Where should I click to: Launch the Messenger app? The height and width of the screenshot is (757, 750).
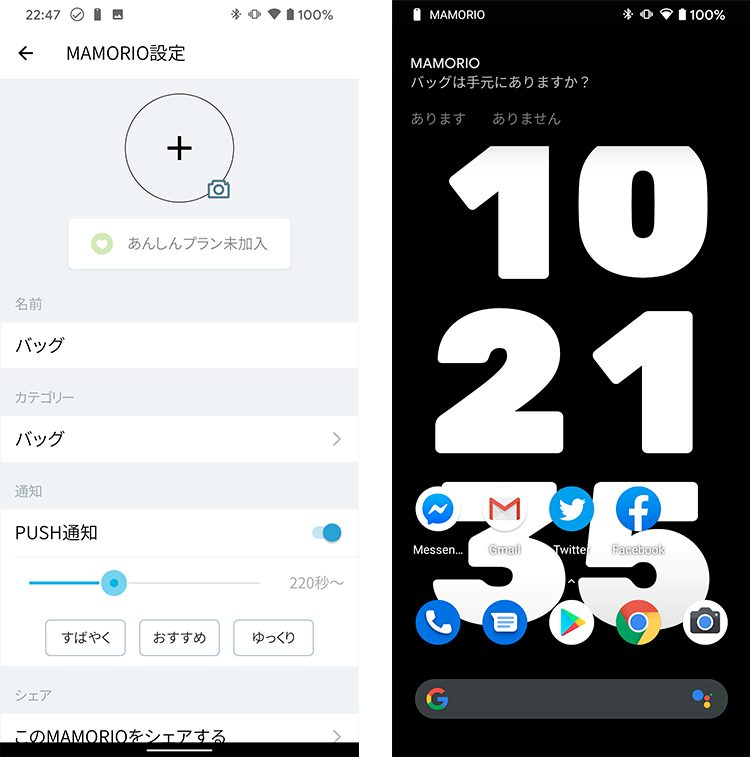point(438,511)
